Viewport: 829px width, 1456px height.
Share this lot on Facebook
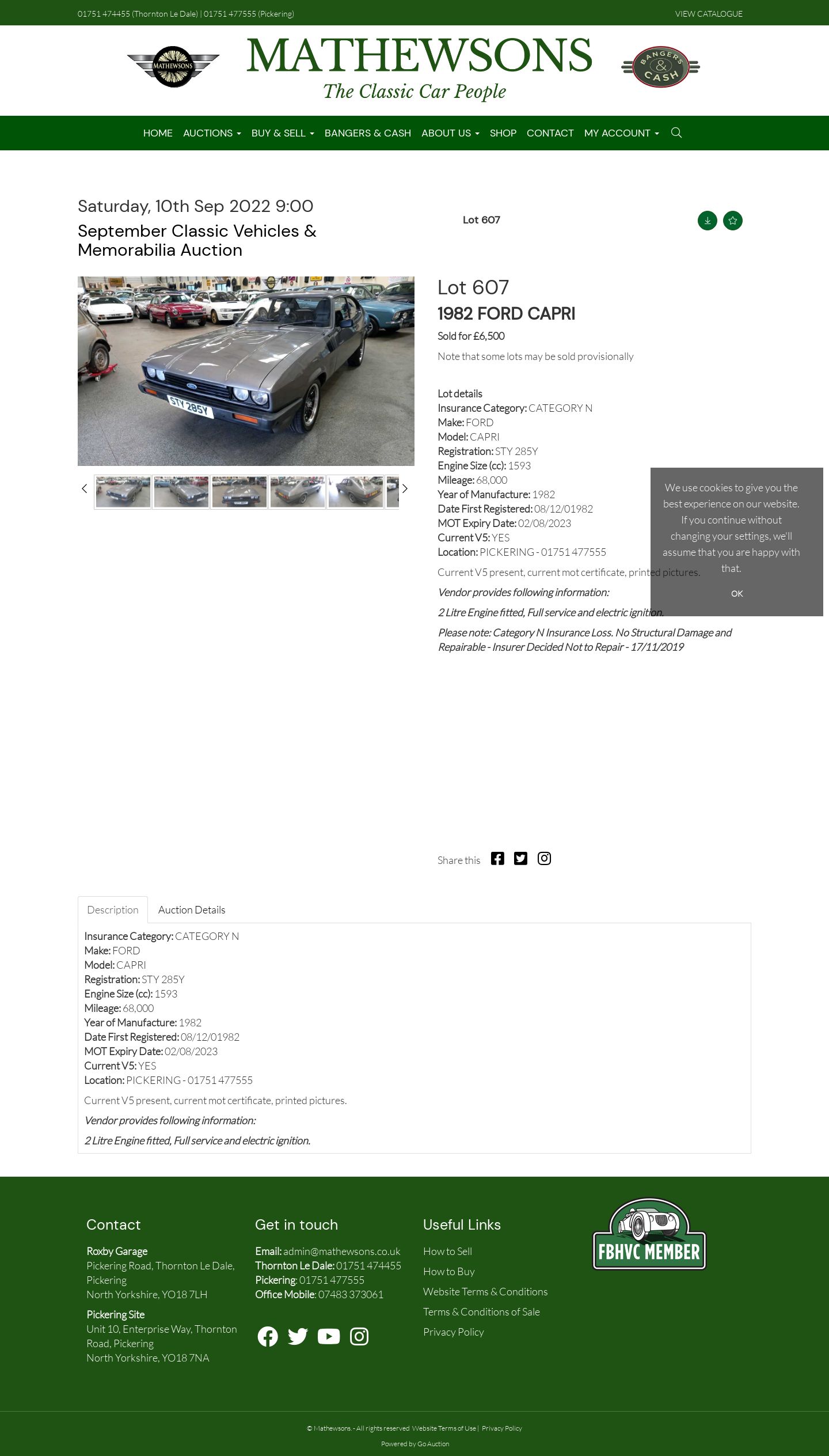pos(497,859)
